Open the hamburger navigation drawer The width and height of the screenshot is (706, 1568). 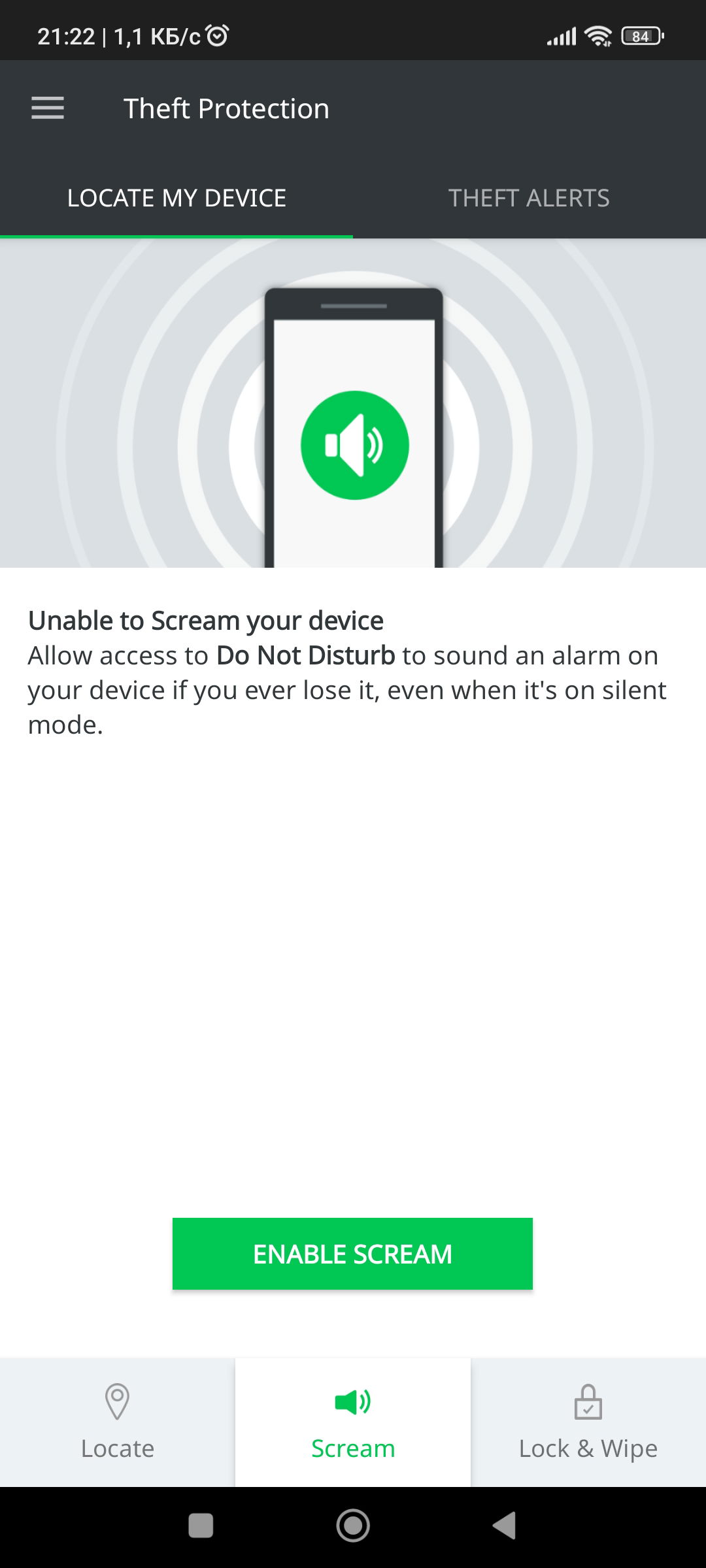pyautogui.click(x=48, y=108)
